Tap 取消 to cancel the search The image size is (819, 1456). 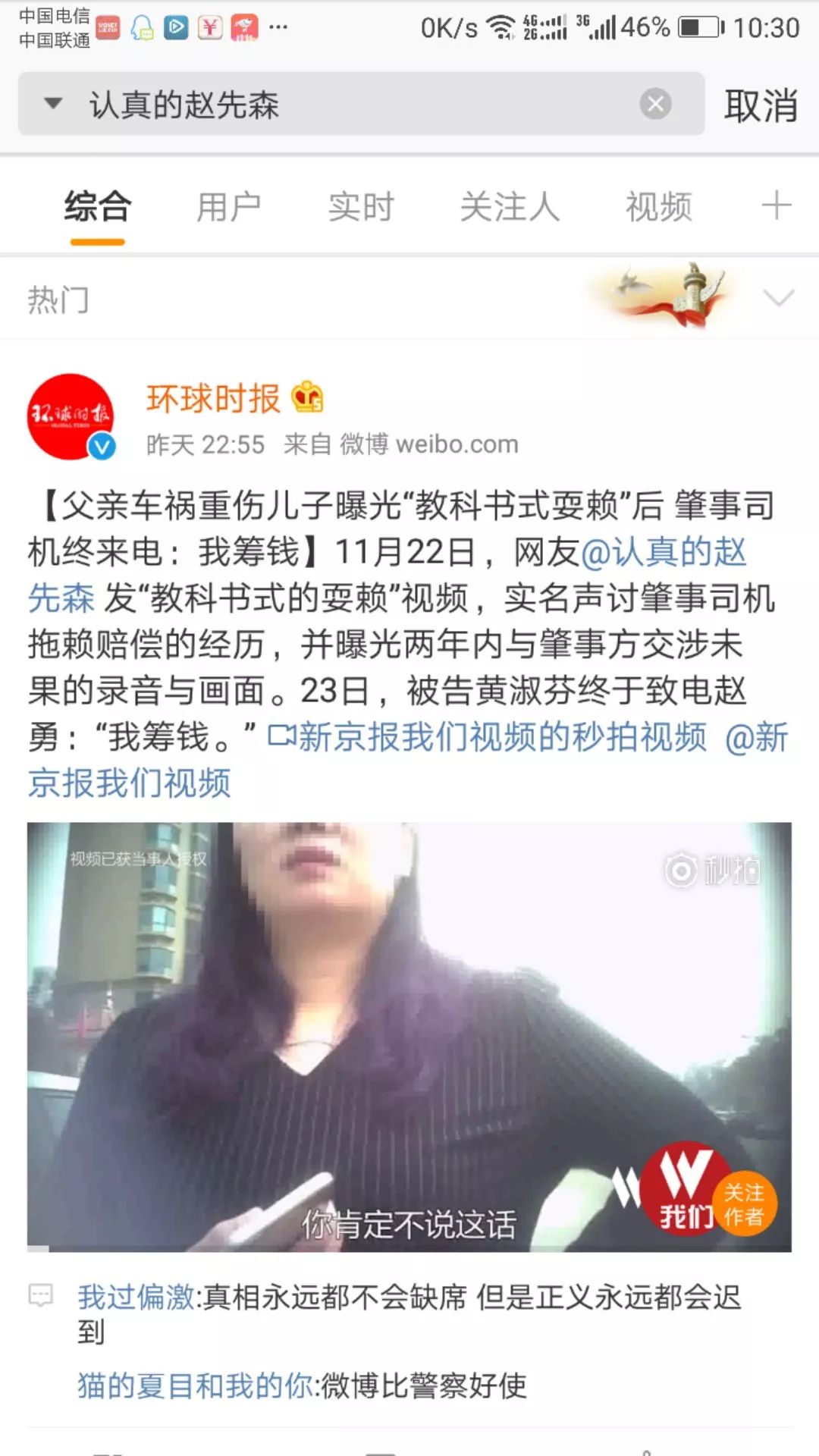tap(761, 105)
